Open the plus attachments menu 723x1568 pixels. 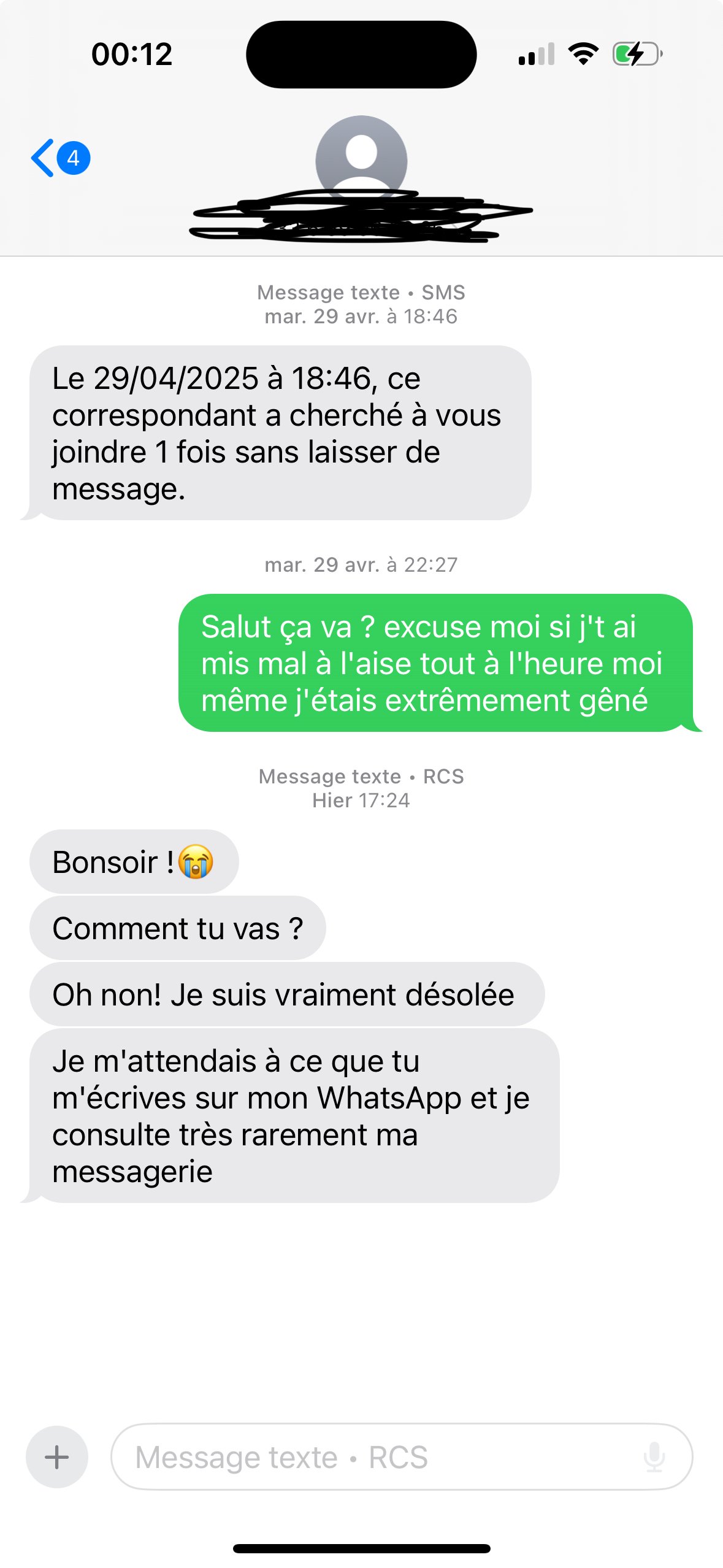pyautogui.click(x=57, y=1456)
